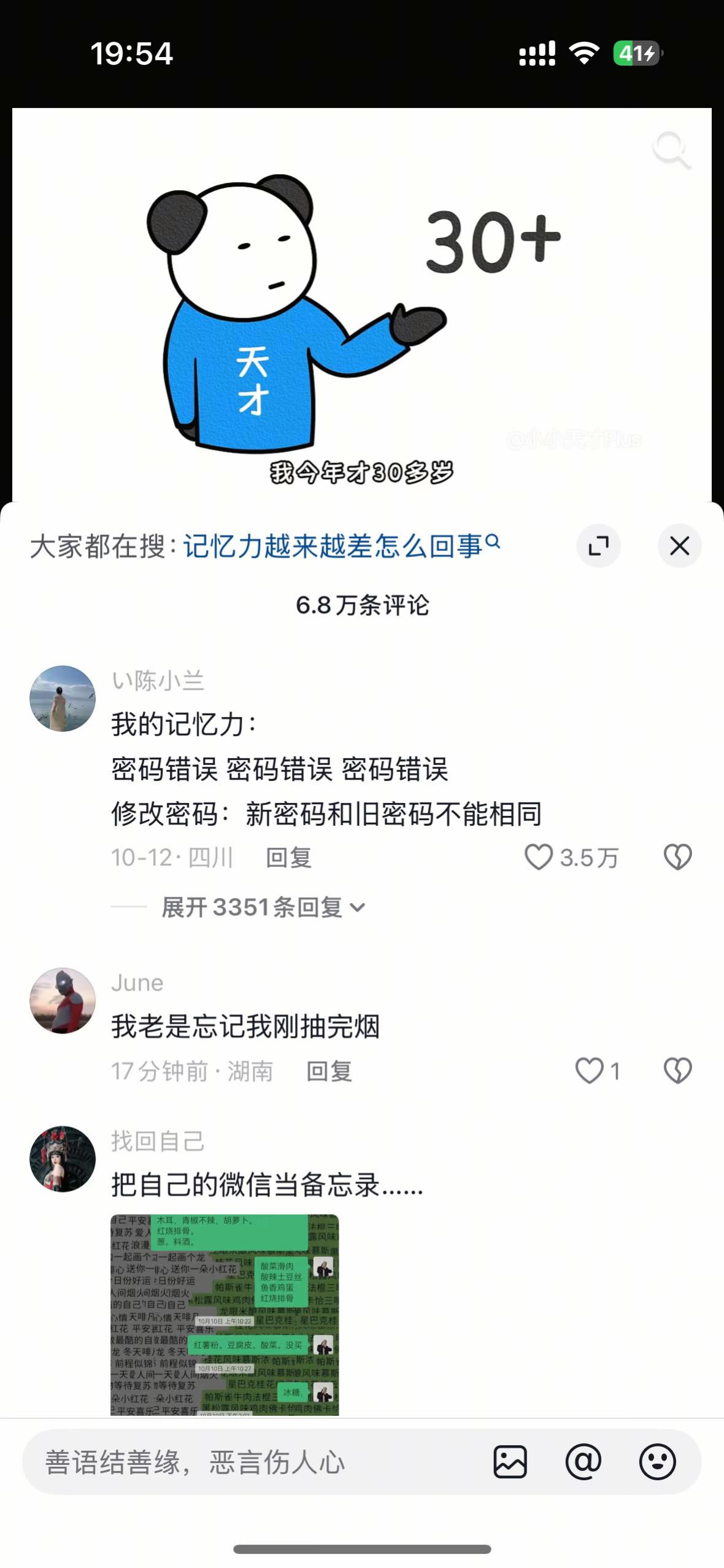This screenshot has width=724, height=1568.
Task: Reply to June's comment
Action: pyautogui.click(x=329, y=1070)
